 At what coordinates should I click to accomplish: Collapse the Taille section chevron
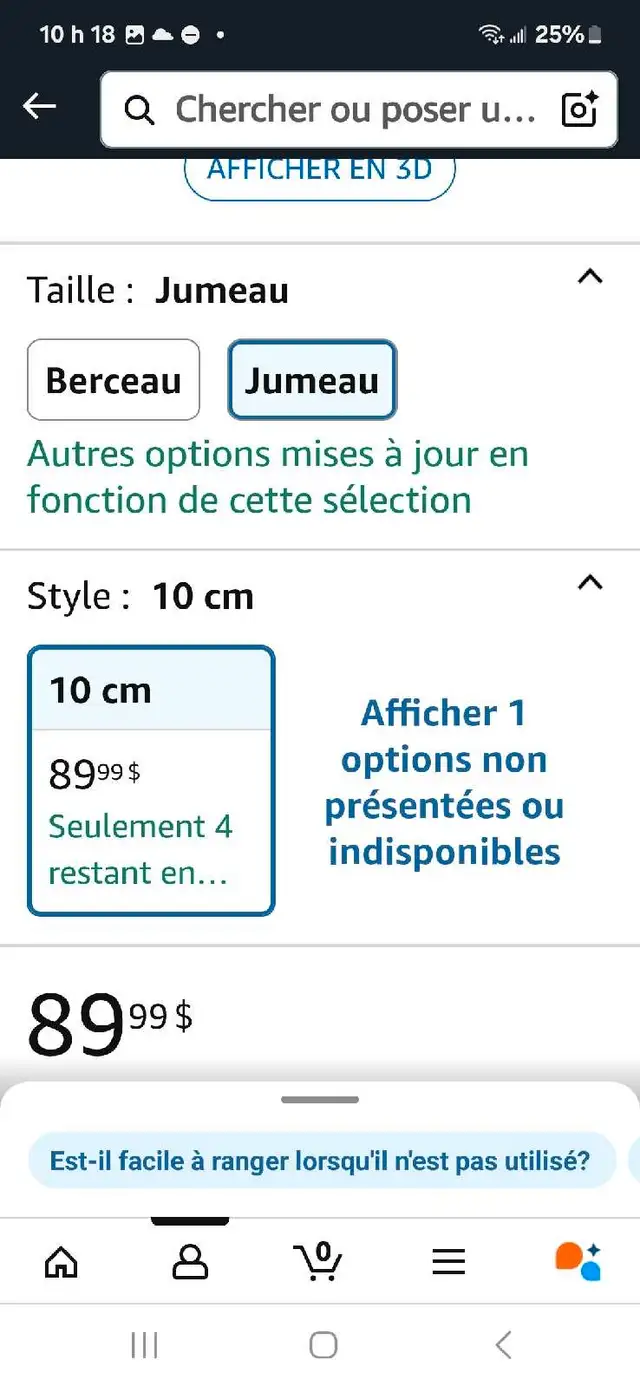pyautogui.click(x=591, y=277)
